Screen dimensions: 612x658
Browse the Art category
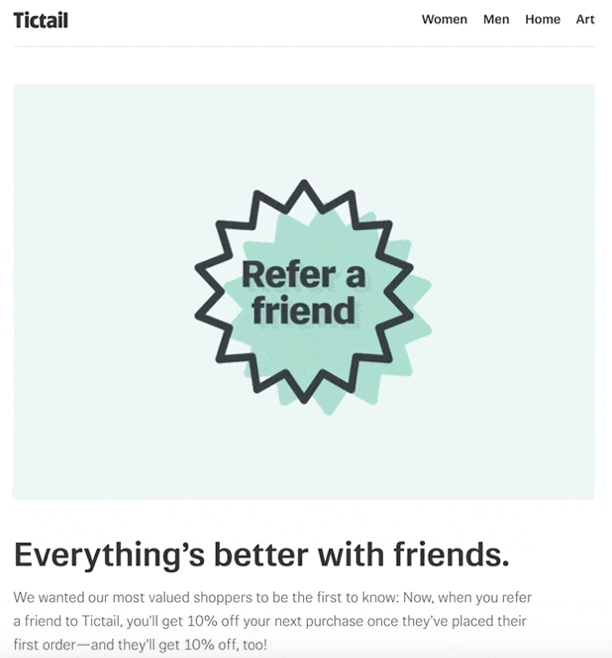coord(585,19)
